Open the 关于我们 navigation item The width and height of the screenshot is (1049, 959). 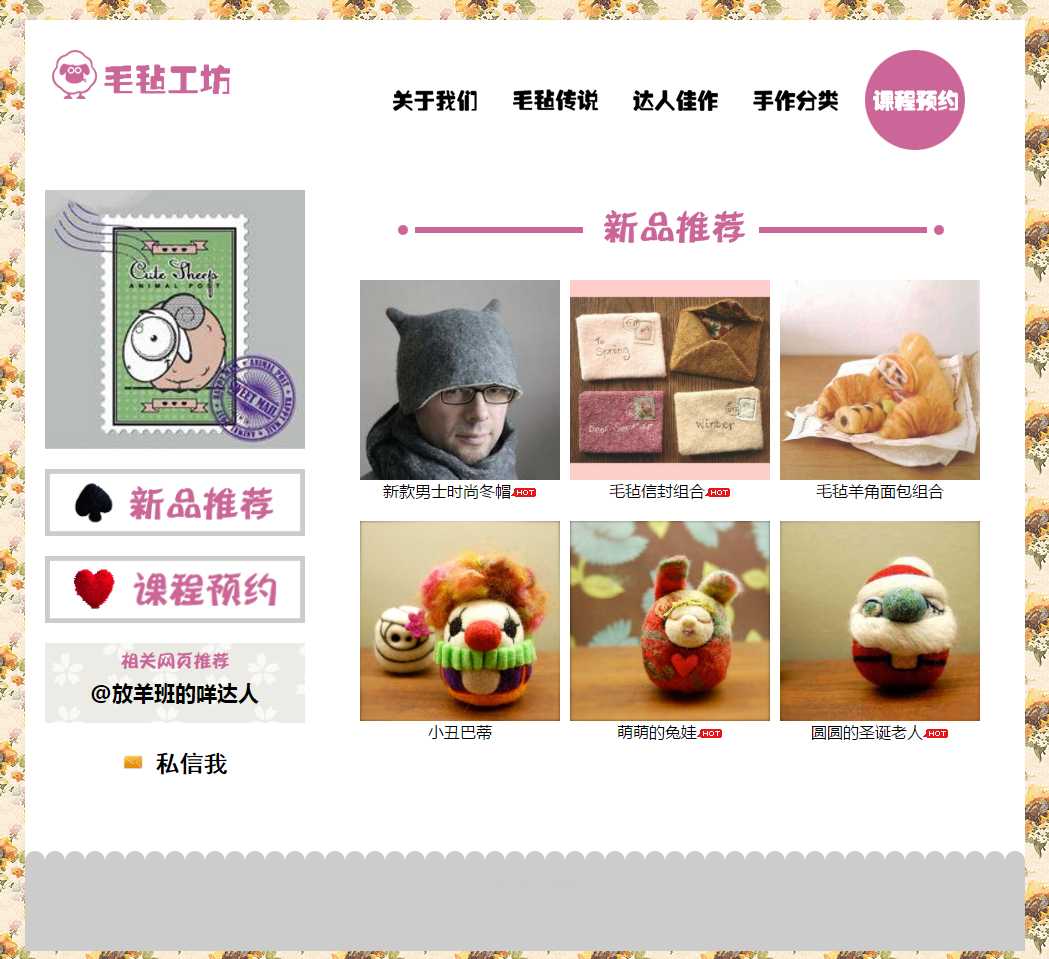tap(435, 101)
